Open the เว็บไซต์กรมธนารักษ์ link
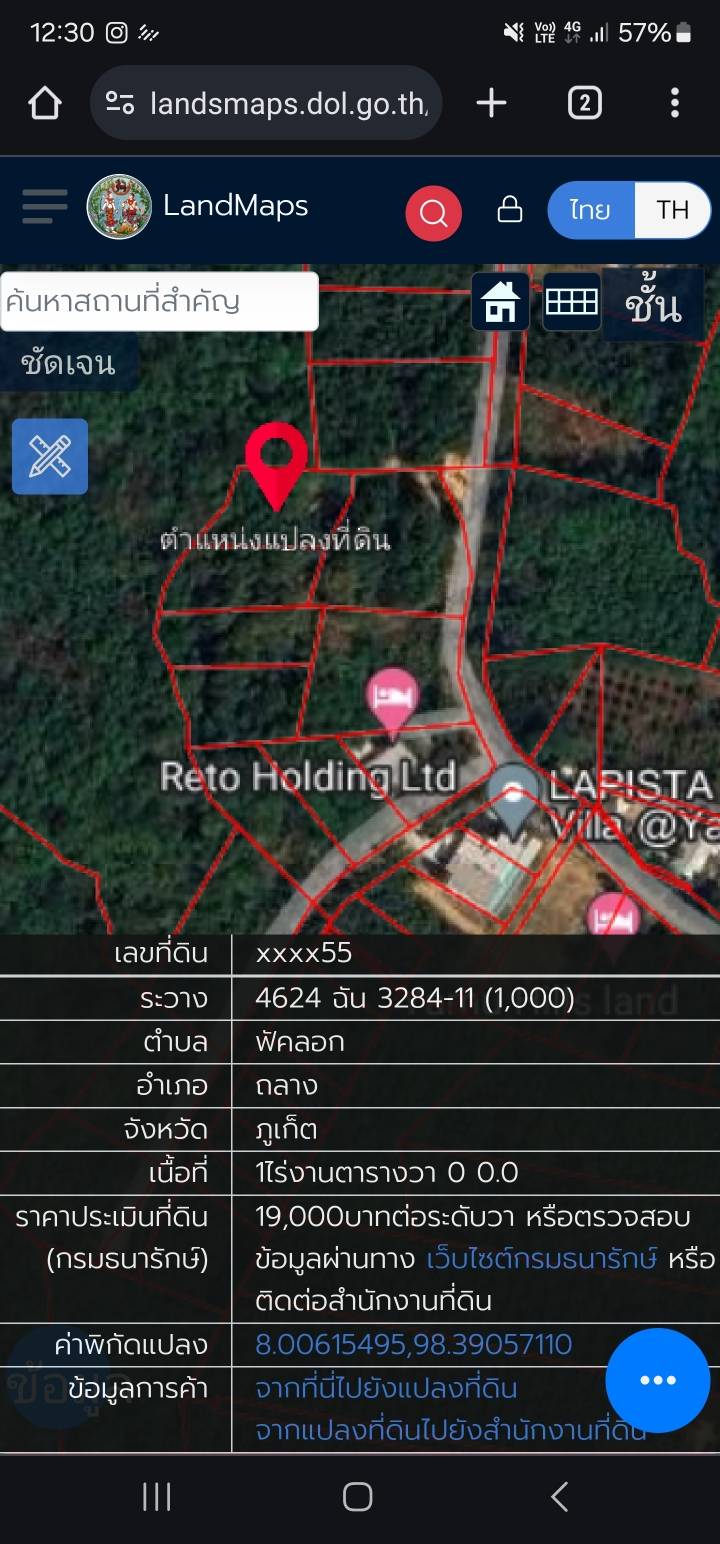Image resolution: width=720 pixels, height=1544 pixels. coord(542,1259)
